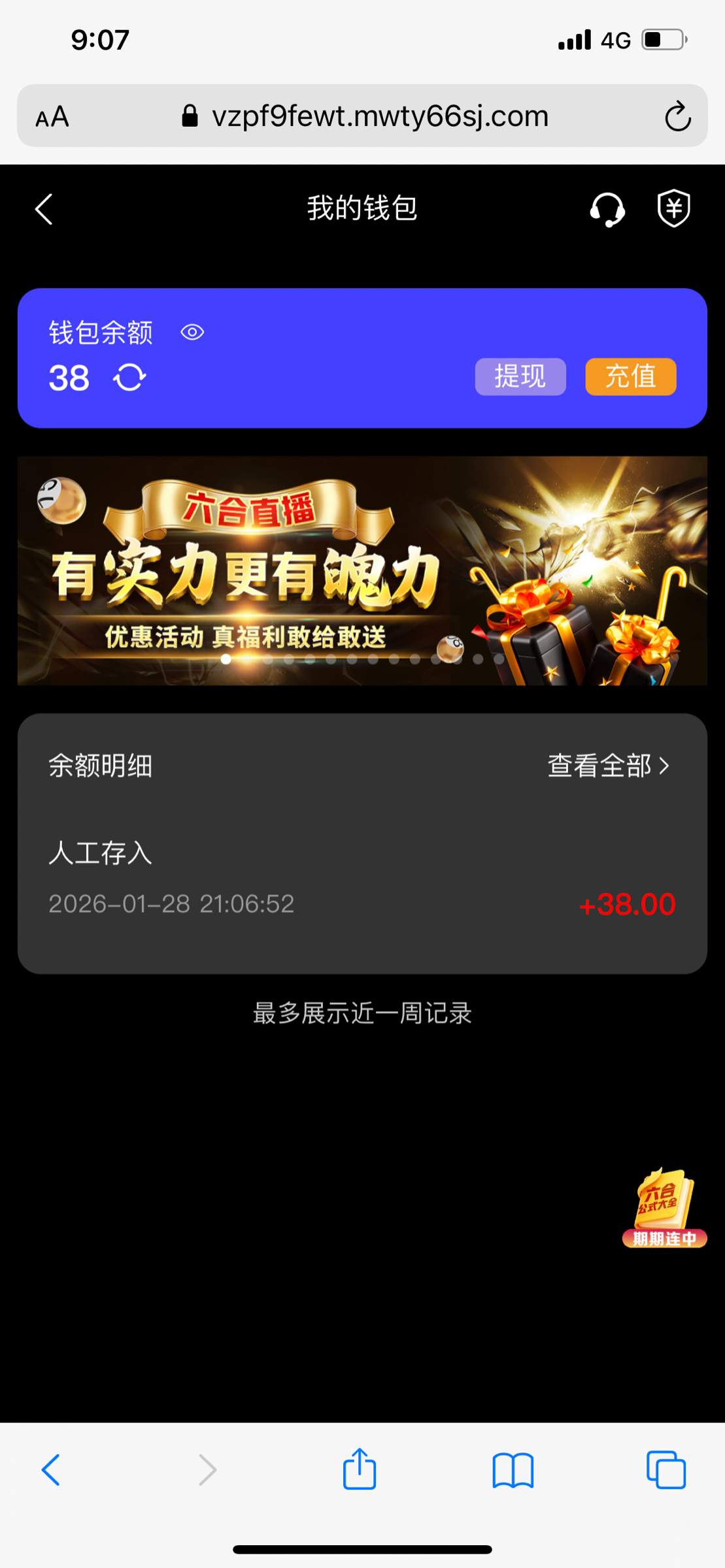Show all open Safari tabs

666,1470
